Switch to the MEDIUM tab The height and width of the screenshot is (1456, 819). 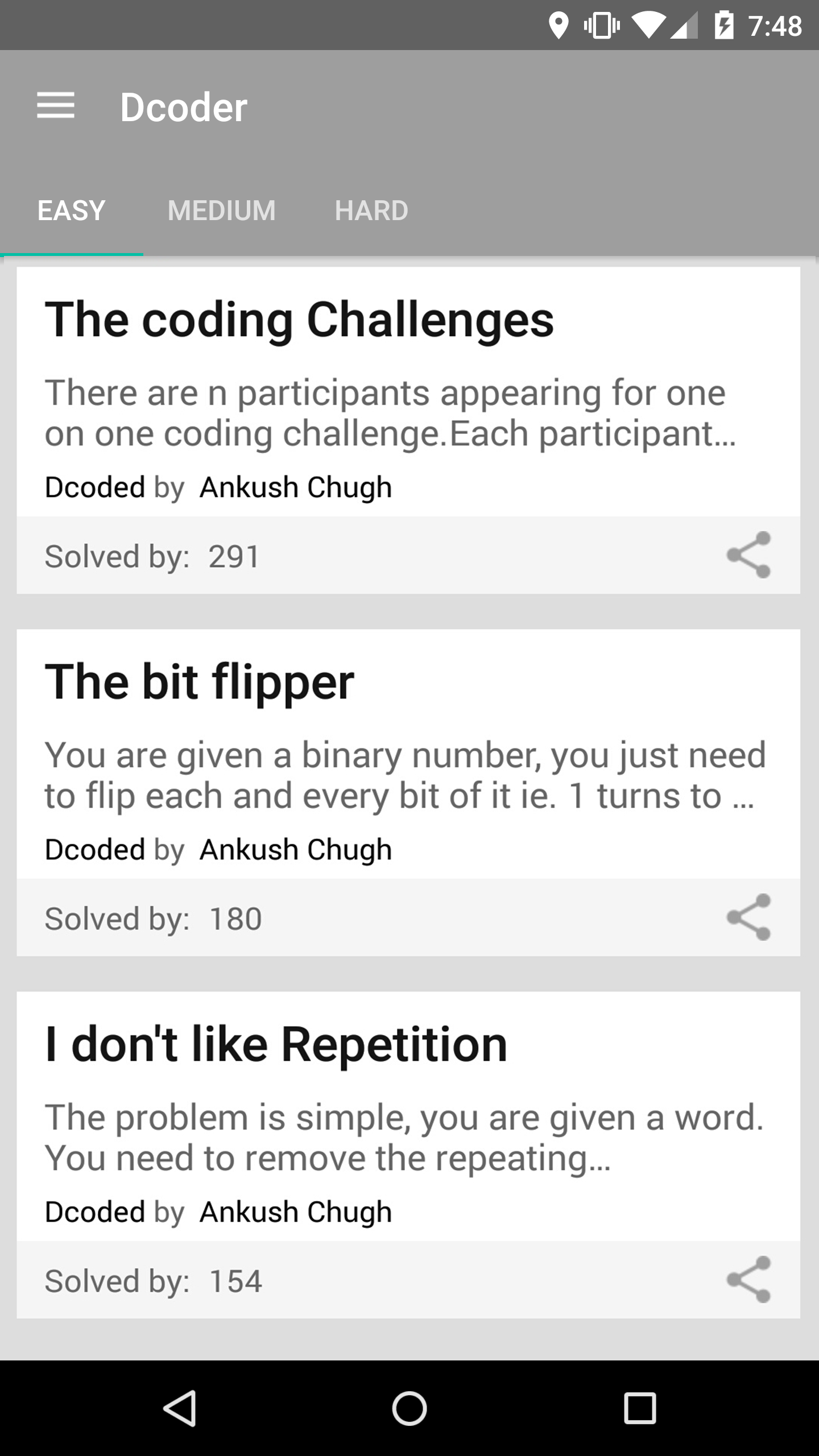click(221, 210)
